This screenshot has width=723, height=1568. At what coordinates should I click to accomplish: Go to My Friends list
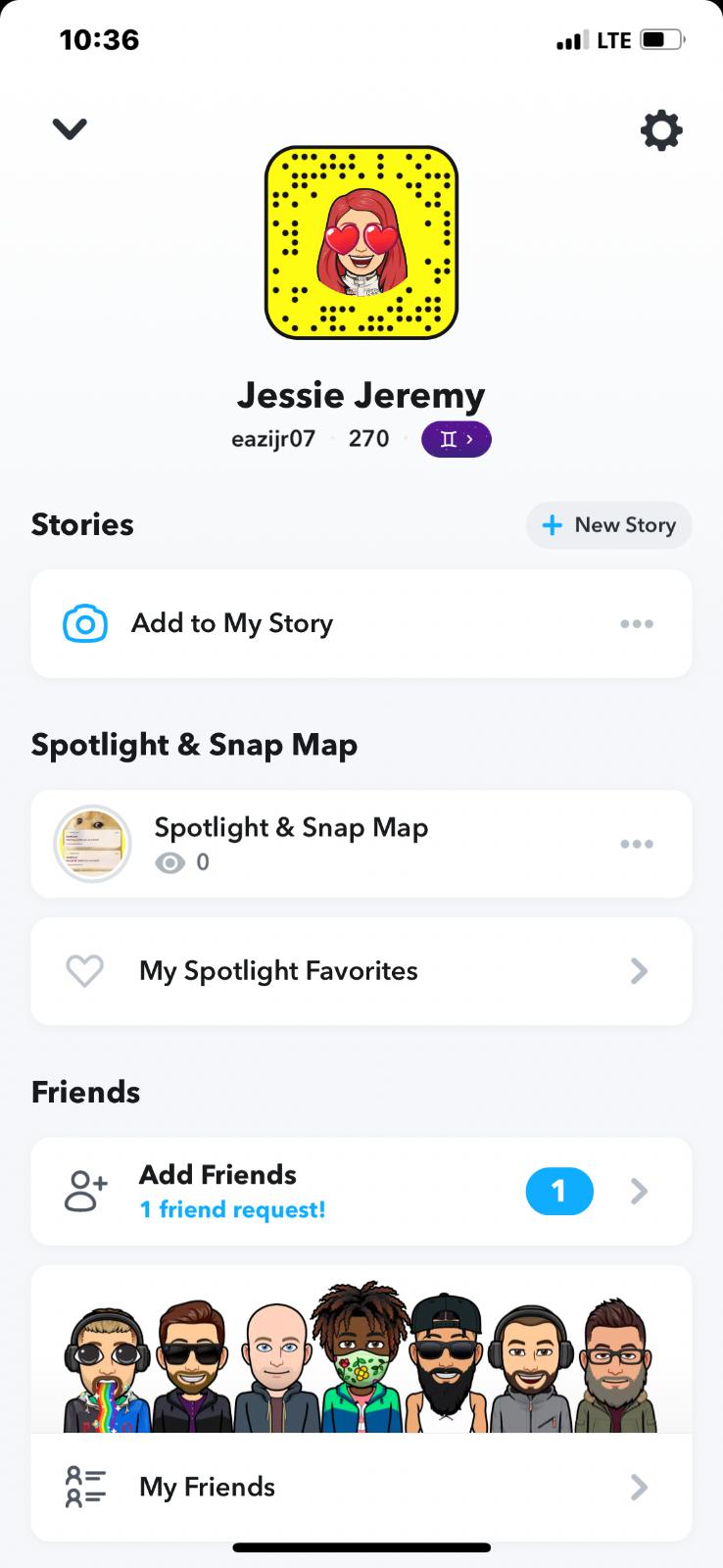(x=361, y=1488)
